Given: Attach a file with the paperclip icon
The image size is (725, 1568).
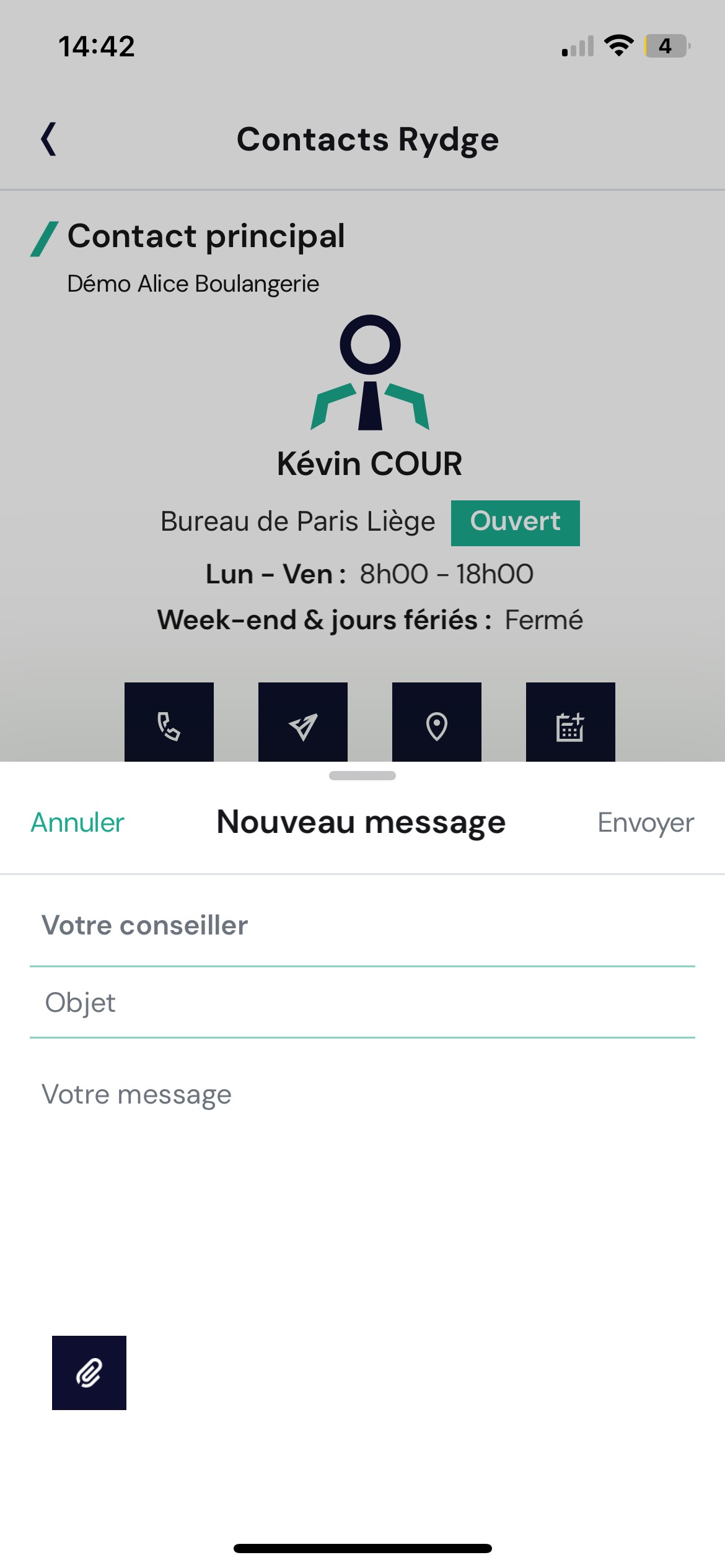Looking at the screenshot, I should [89, 1373].
